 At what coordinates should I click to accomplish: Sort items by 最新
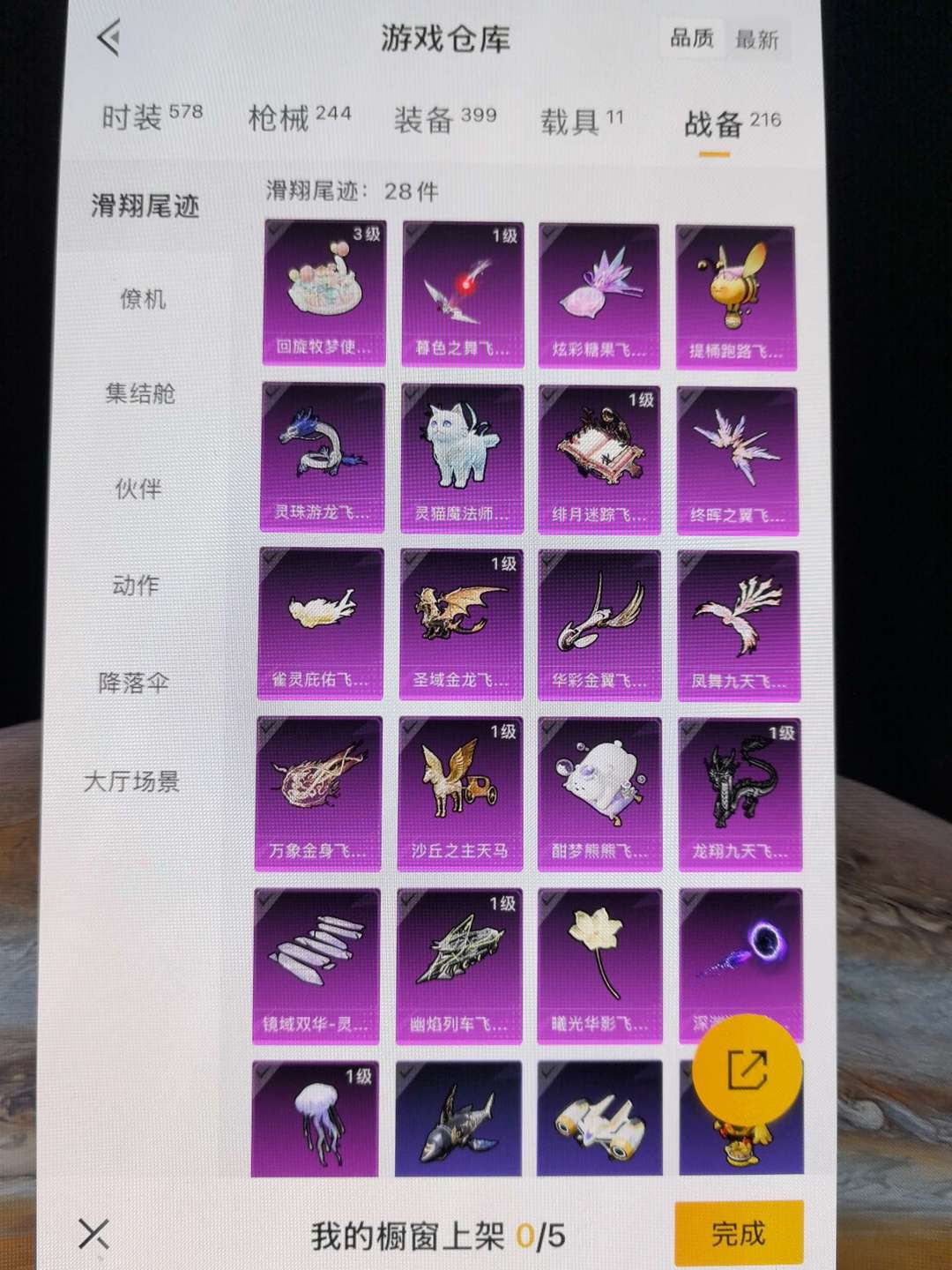point(756,40)
